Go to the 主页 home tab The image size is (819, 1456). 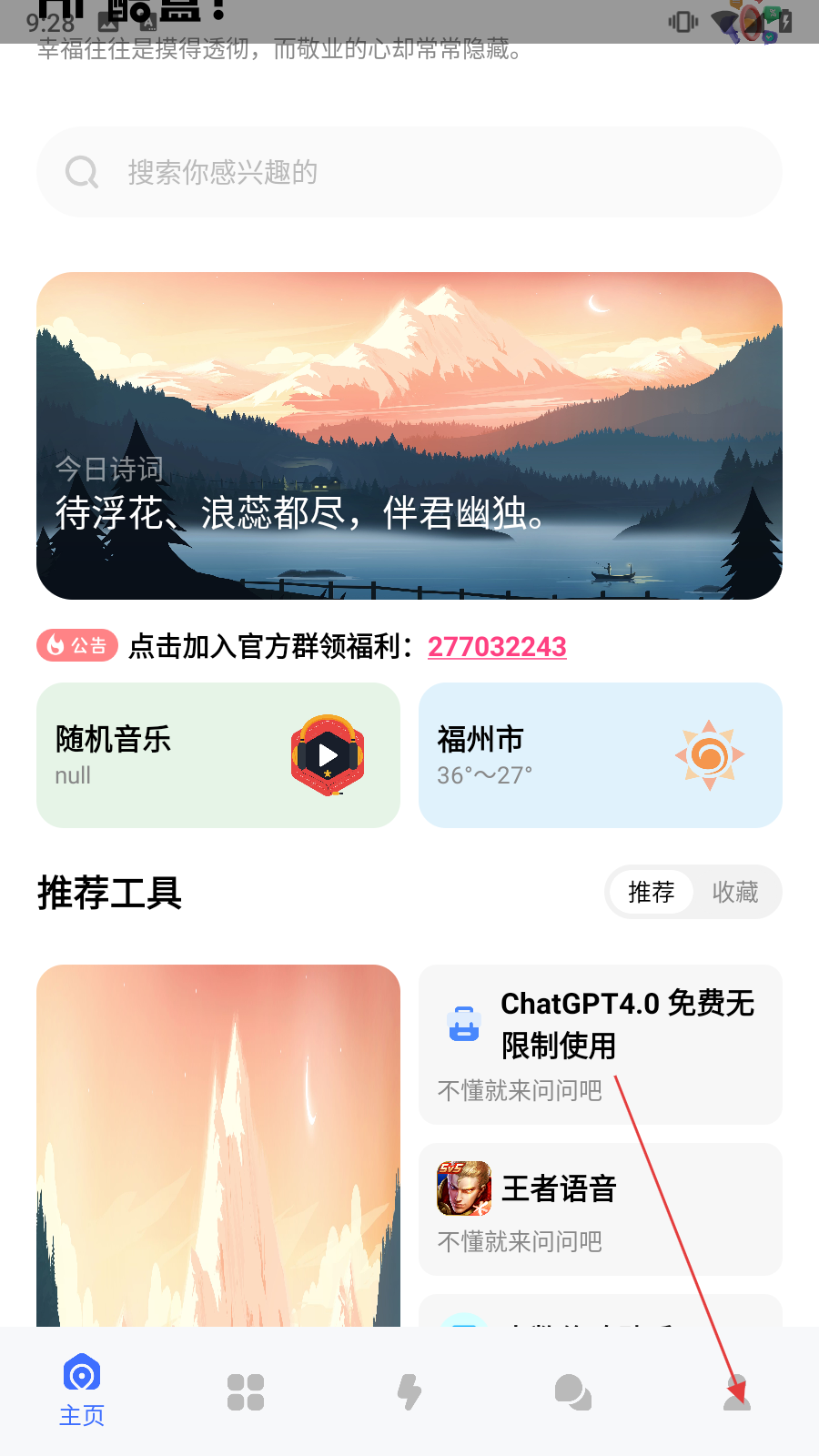click(x=82, y=1390)
